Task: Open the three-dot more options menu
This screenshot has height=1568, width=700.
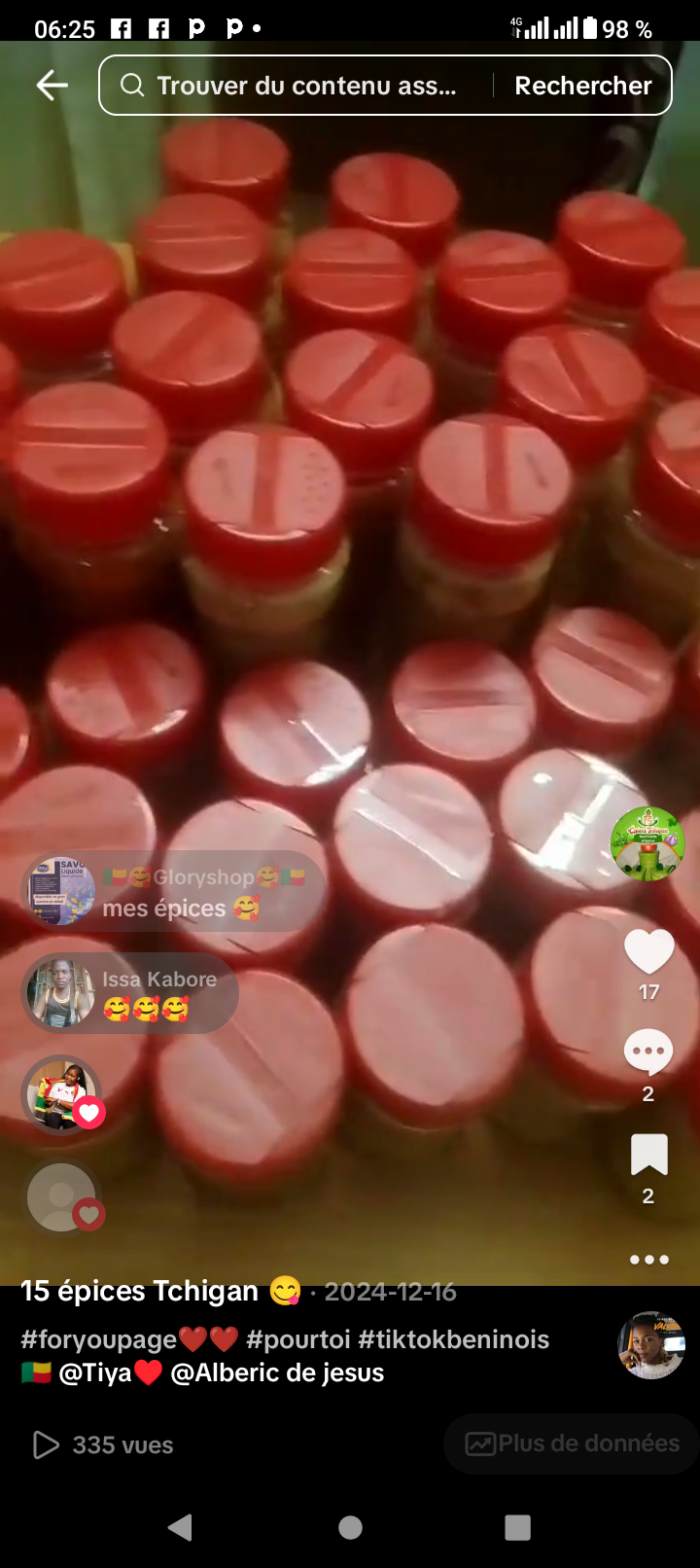Action: (x=648, y=1260)
